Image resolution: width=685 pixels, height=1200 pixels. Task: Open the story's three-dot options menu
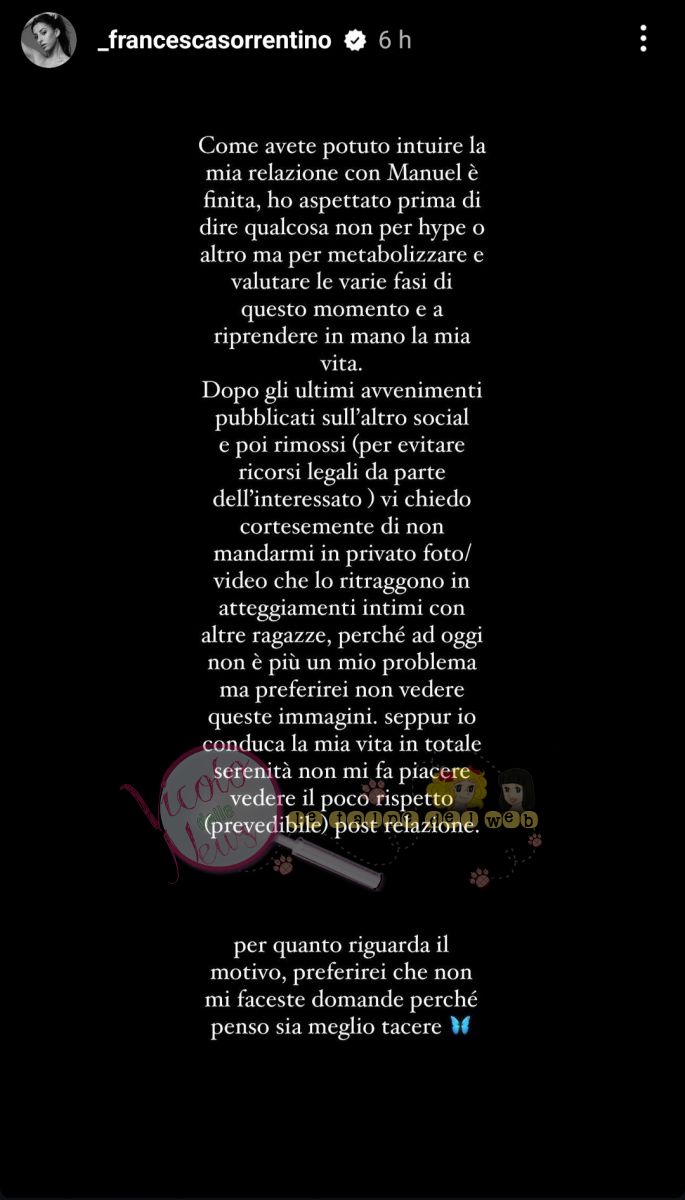tap(643, 39)
